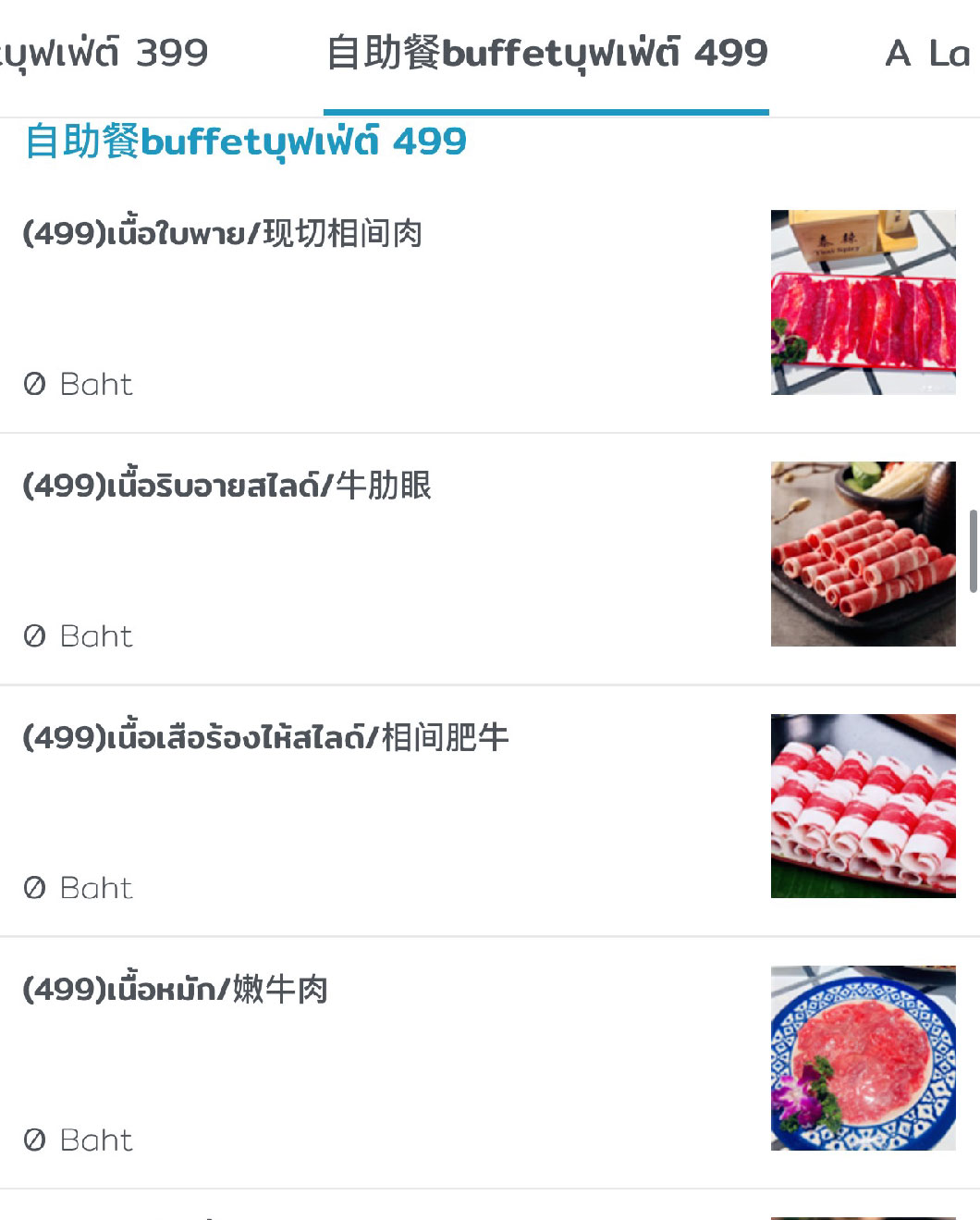The image size is (980, 1220).
Task: Open the 嫩牛肉 marinated beef item
Action: (176, 990)
